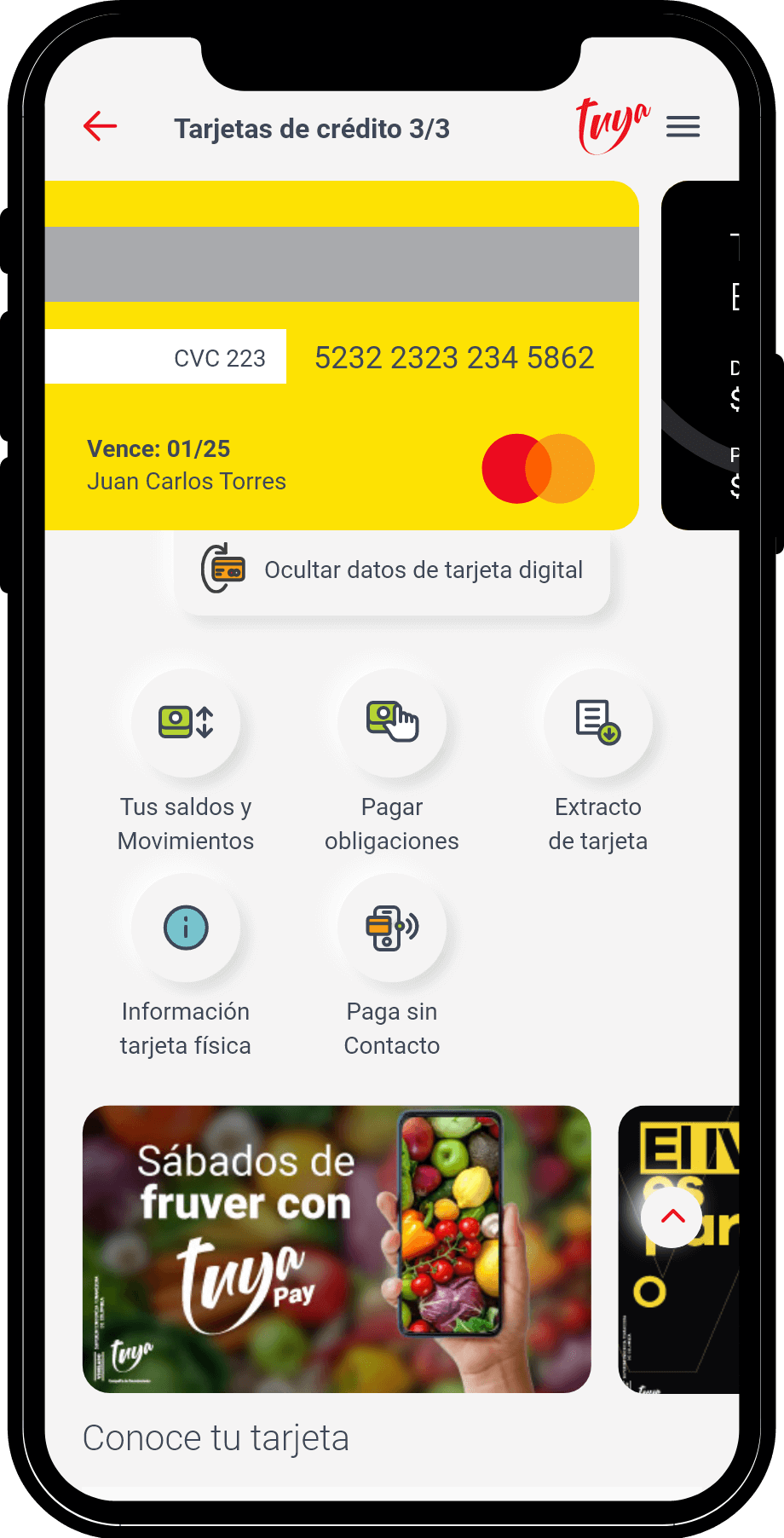
Task: View Información tarjeta física
Action: [186, 928]
